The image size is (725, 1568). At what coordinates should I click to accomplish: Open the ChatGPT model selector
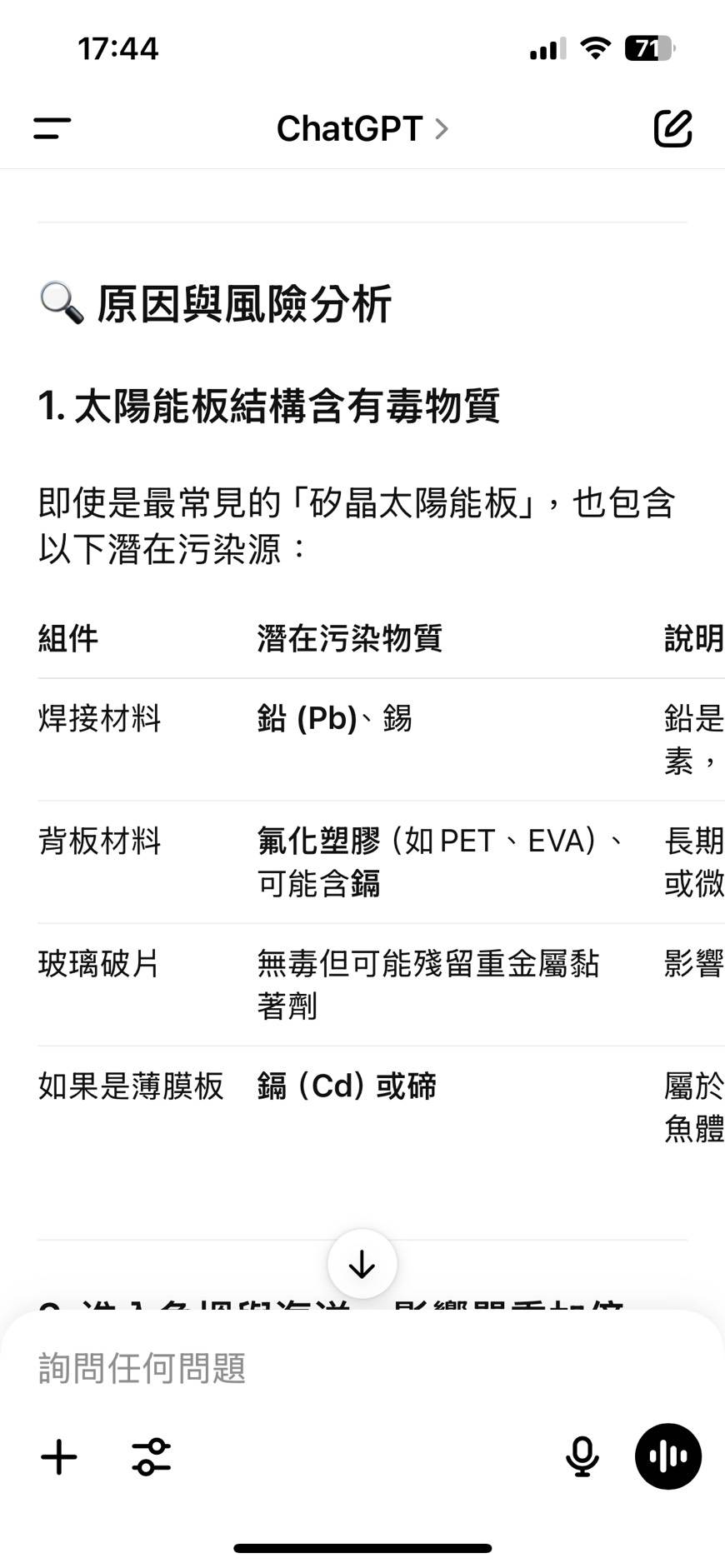pyautogui.click(x=362, y=129)
